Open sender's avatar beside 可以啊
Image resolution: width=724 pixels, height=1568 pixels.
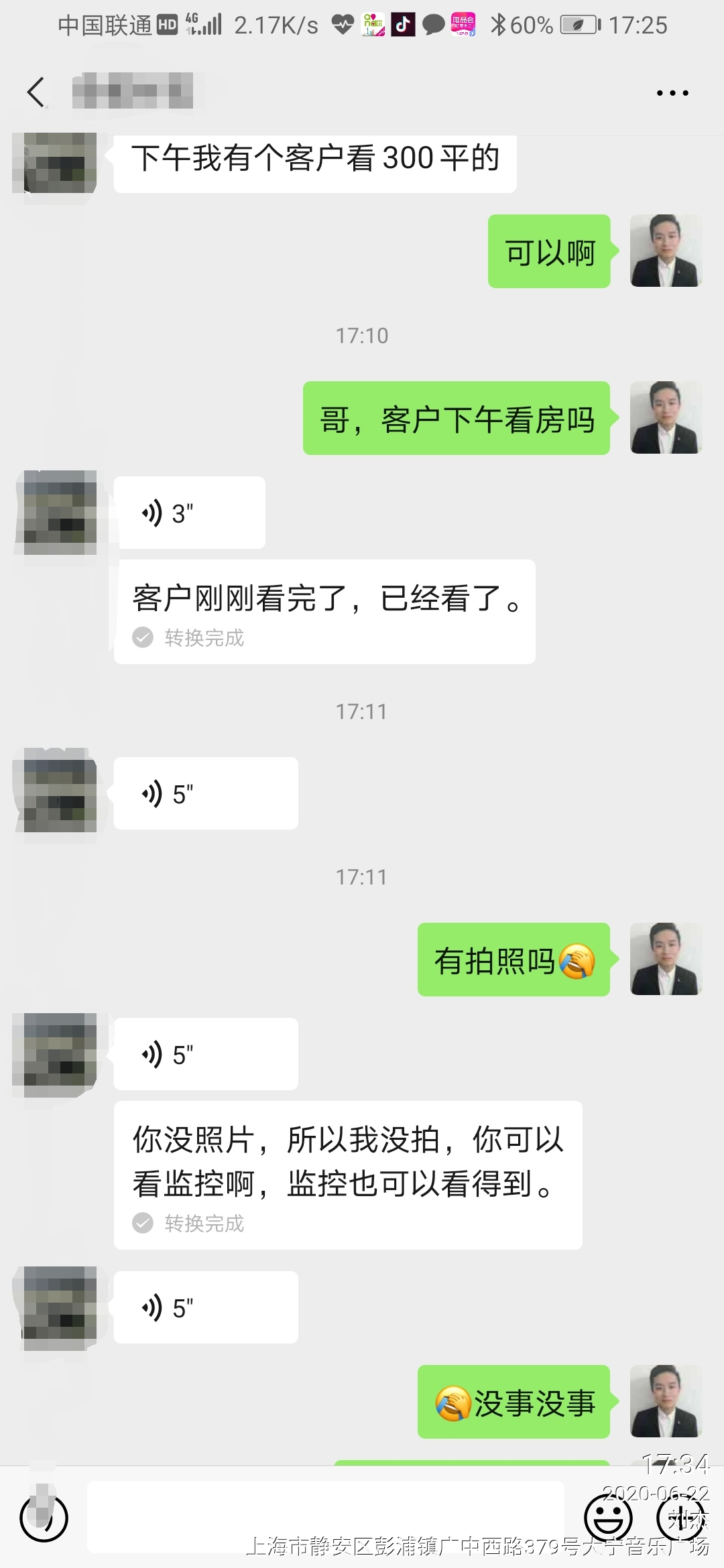666,251
